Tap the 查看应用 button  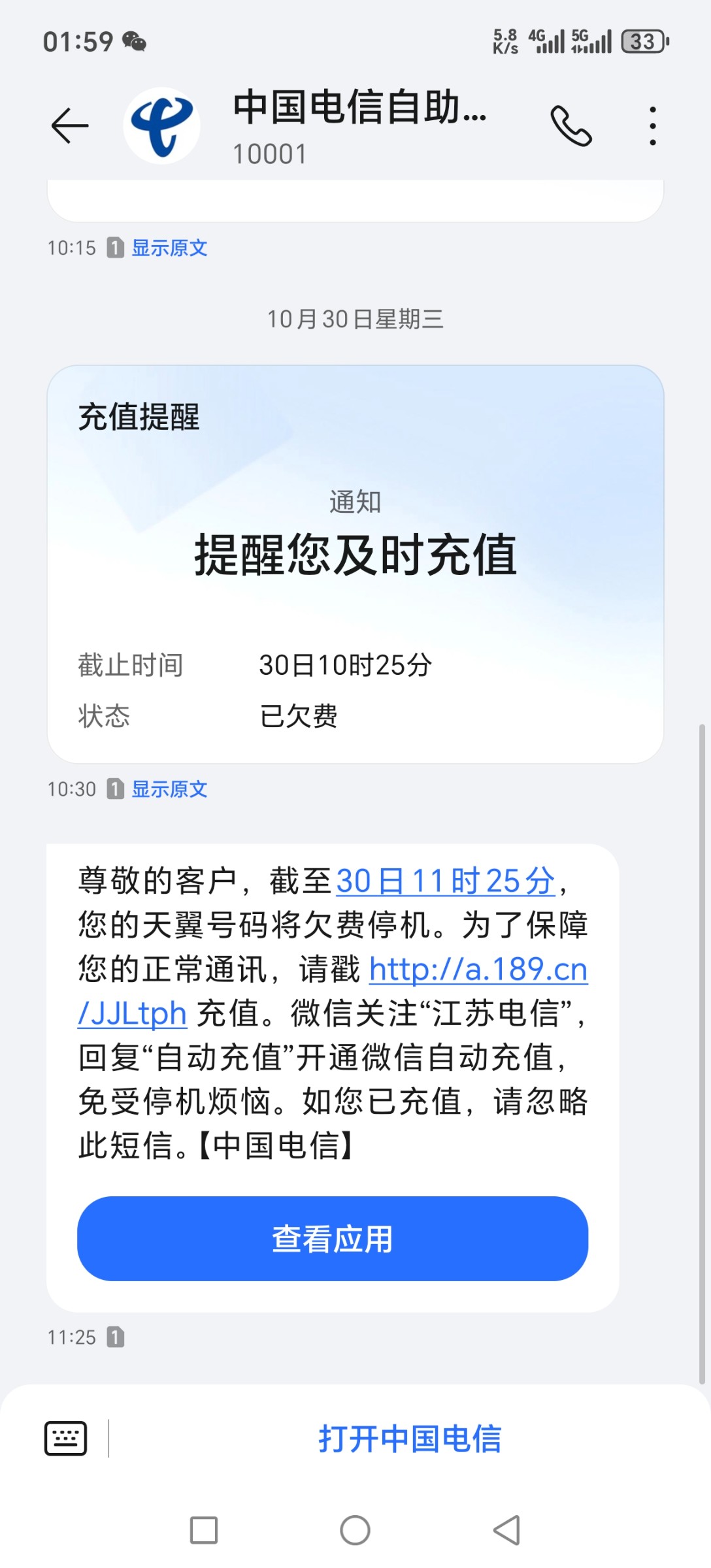click(x=332, y=1239)
